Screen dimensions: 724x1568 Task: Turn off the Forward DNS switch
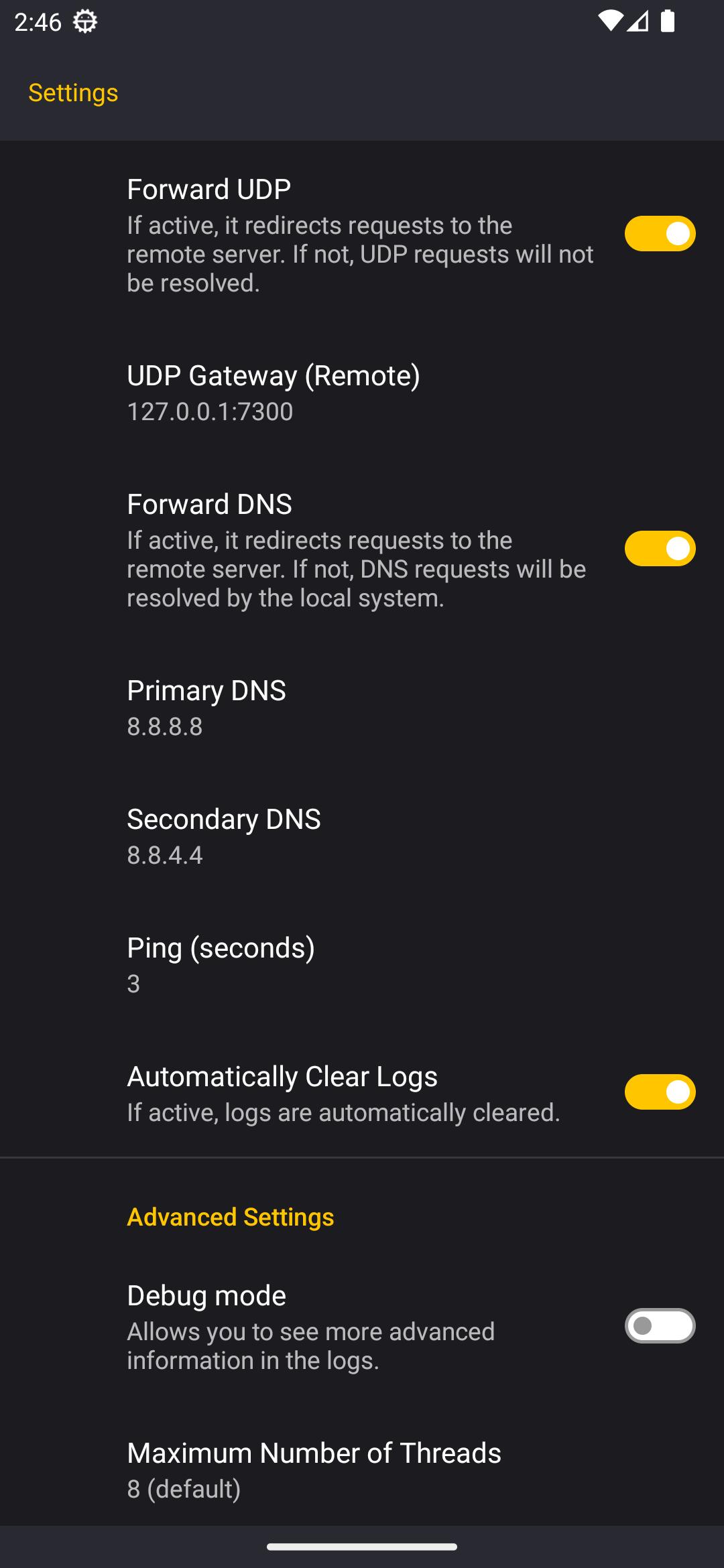[x=660, y=549]
